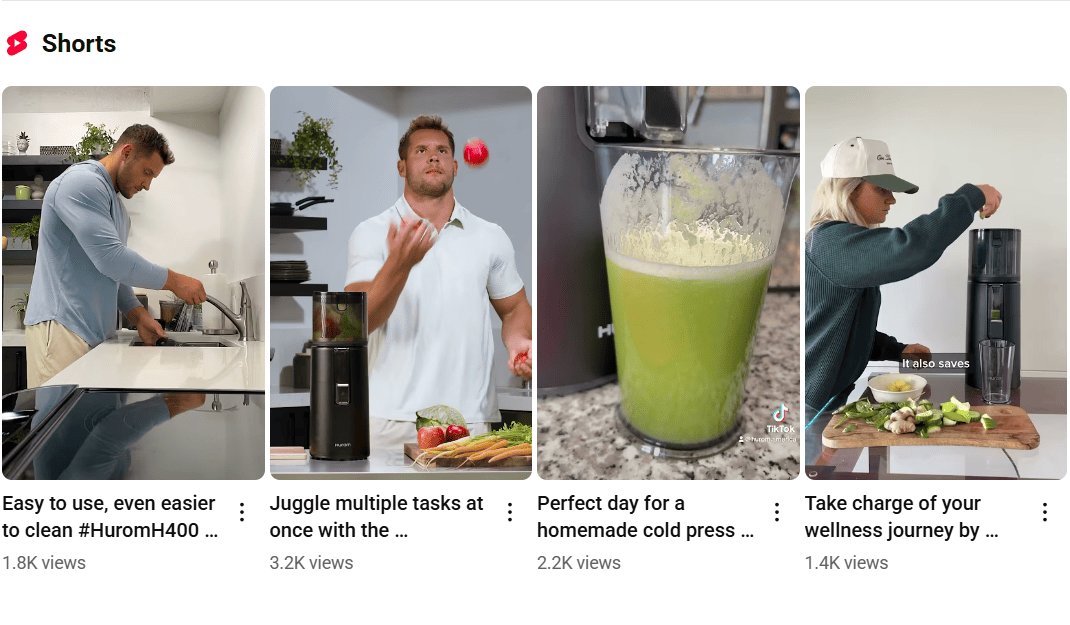Watch the 'Take charge of your wellness journey' Short
The width and height of the screenshot is (1070, 625).
(936, 283)
